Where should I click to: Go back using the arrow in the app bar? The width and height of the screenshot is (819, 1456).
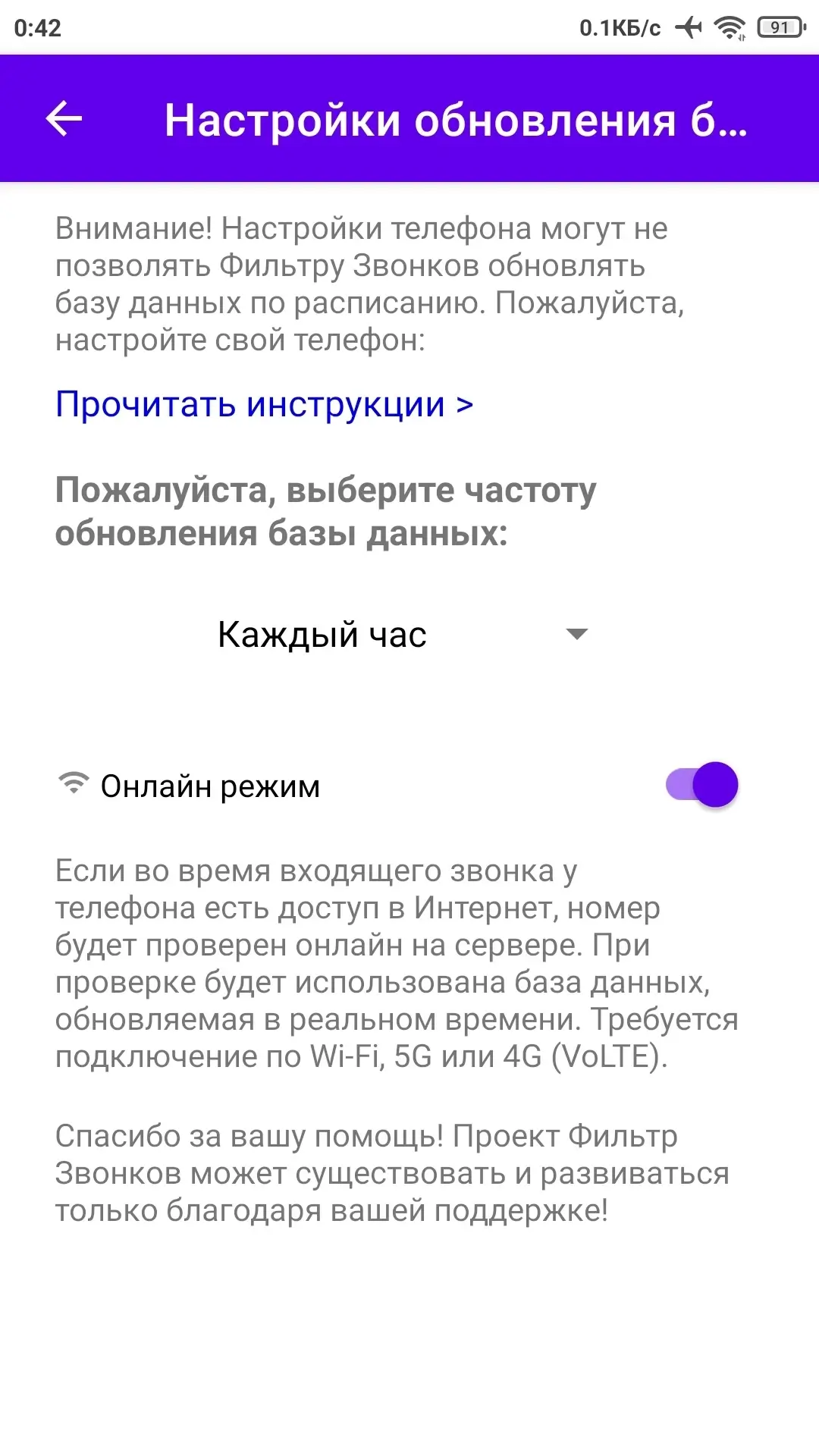click(x=64, y=119)
